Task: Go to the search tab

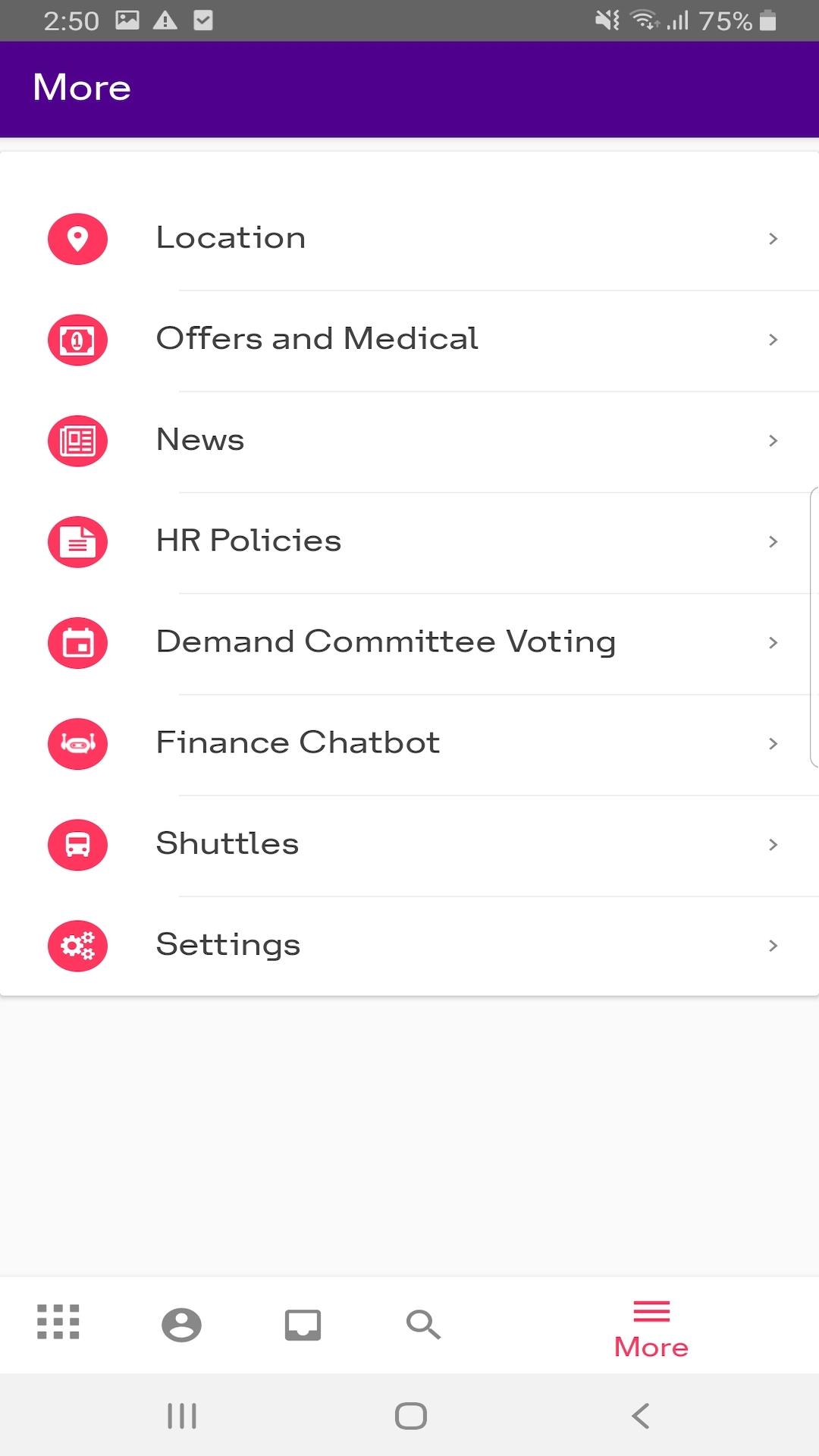Action: click(x=423, y=1325)
